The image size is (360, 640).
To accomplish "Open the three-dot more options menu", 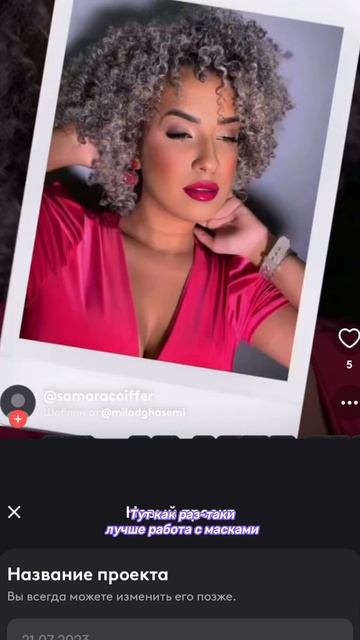I will 350,403.
